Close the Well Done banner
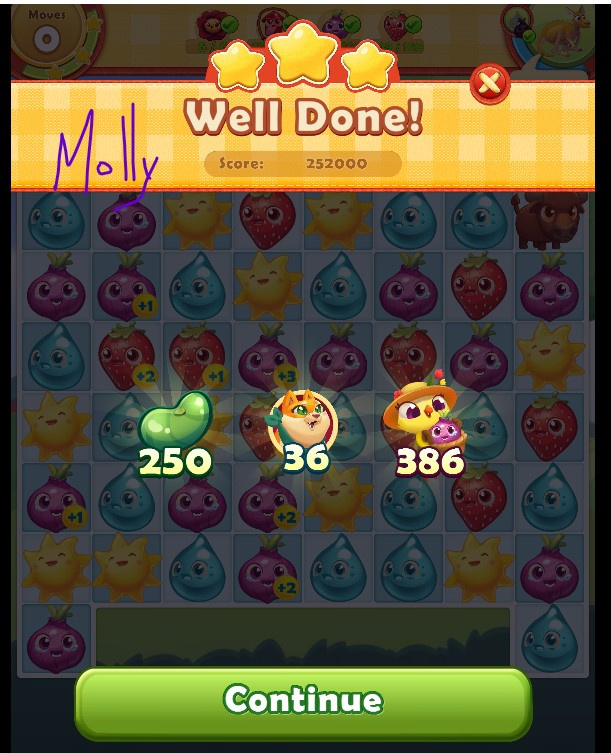Image resolution: width=611 pixels, height=753 pixels. click(490, 84)
